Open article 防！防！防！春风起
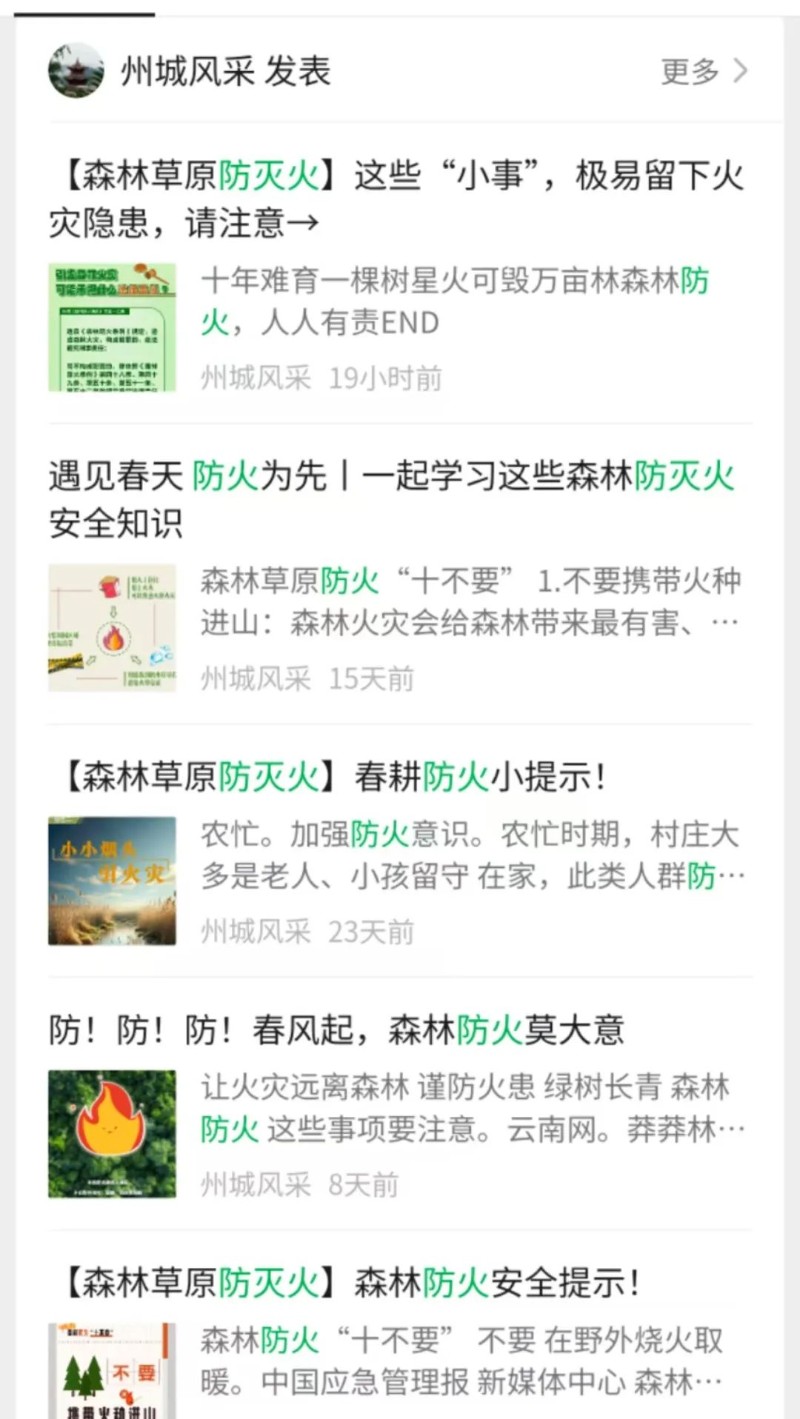The height and width of the screenshot is (1419, 800). pos(336,1029)
